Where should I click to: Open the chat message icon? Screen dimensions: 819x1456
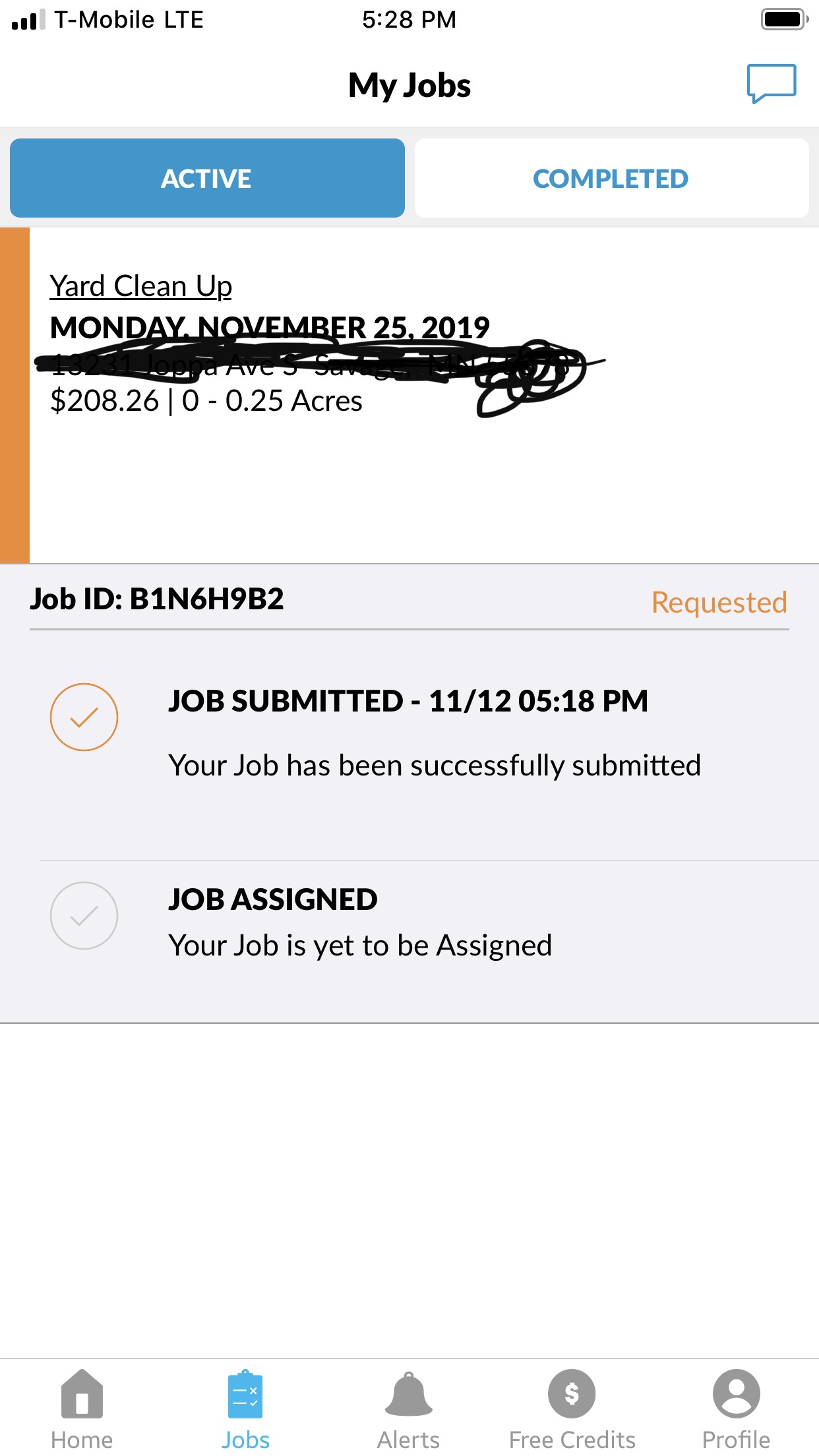771,84
